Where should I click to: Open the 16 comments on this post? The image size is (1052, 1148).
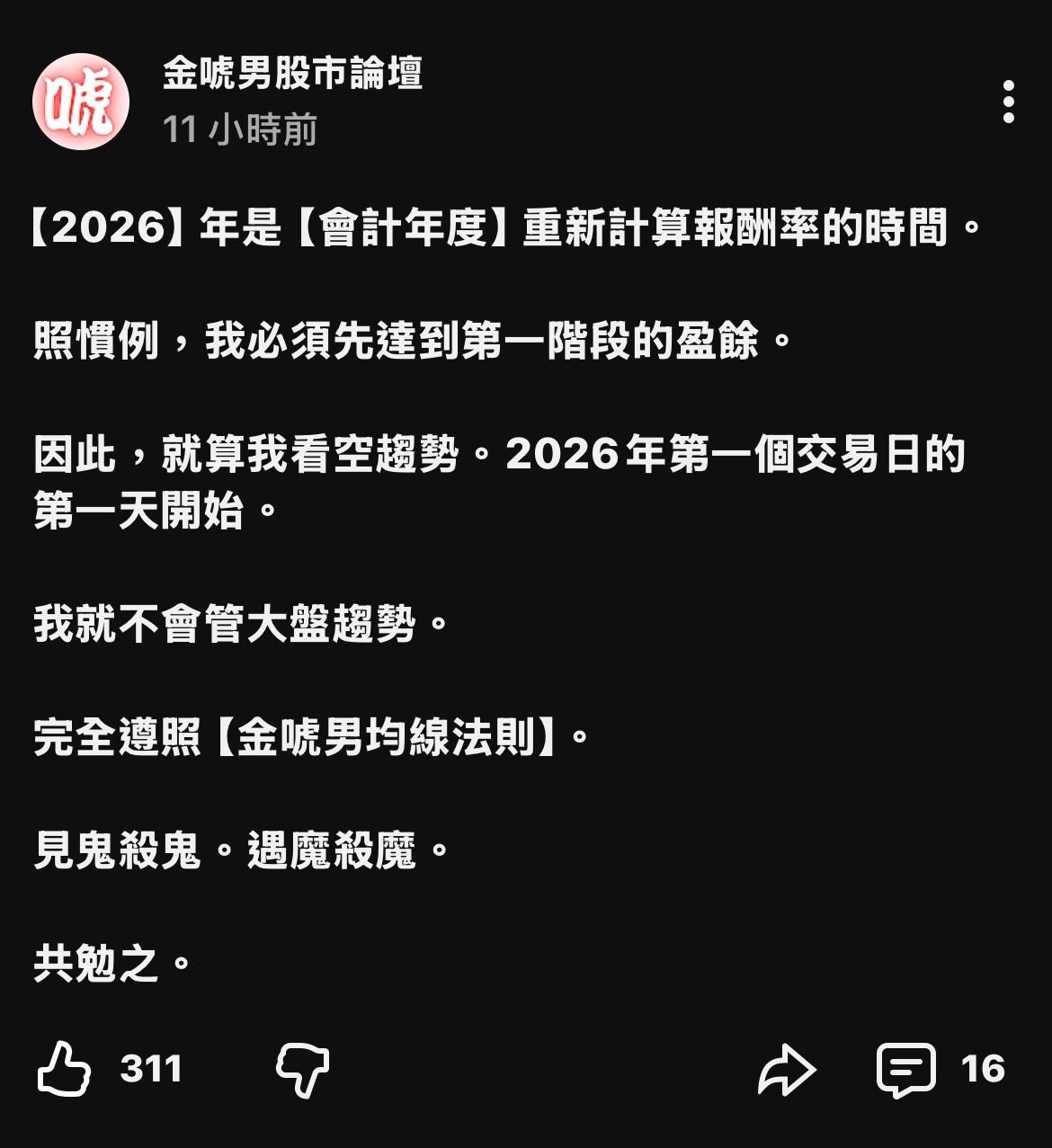[x=906, y=1069]
